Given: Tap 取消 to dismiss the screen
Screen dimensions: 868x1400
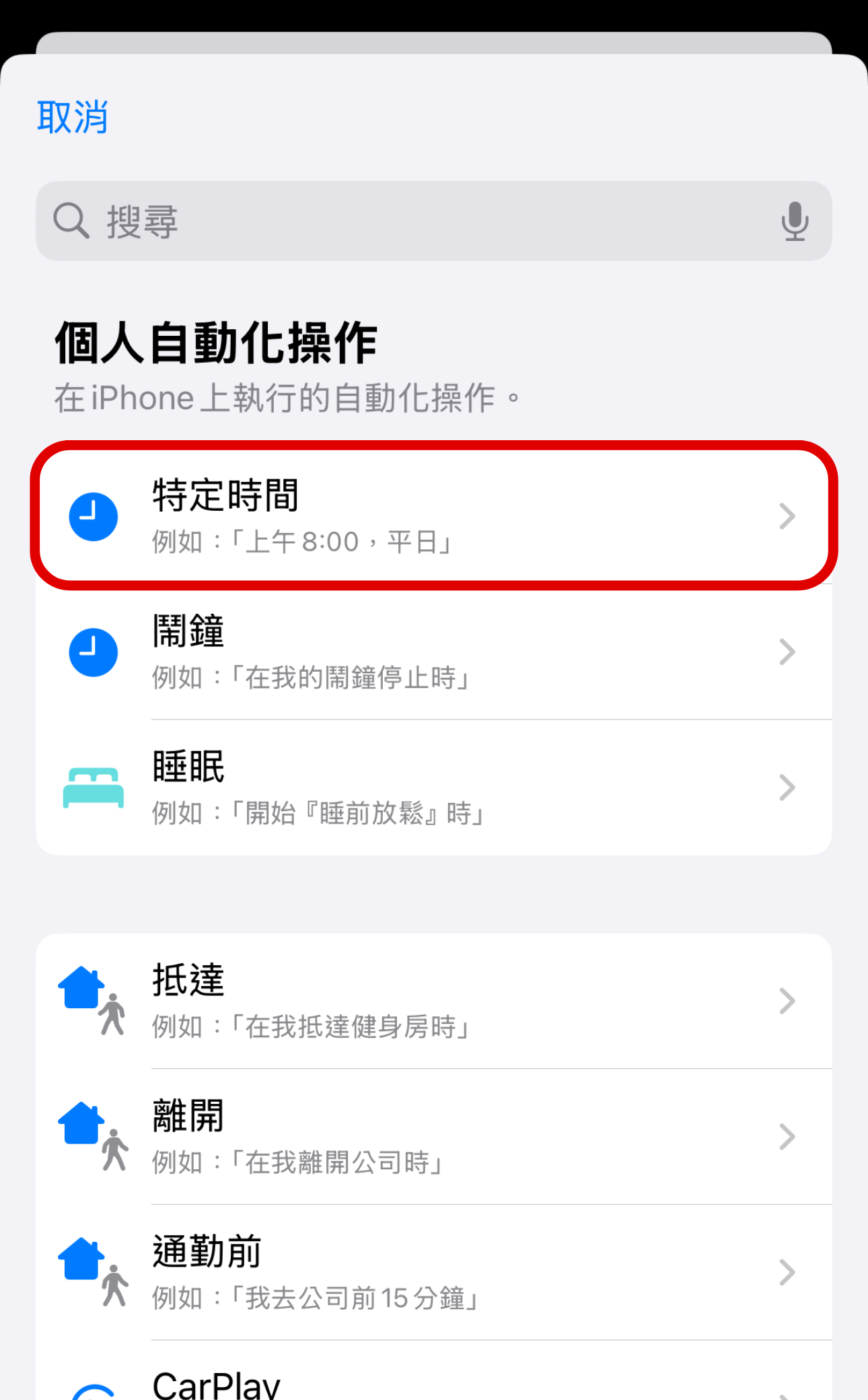Looking at the screenshot, I should click(x=72, y=116).
